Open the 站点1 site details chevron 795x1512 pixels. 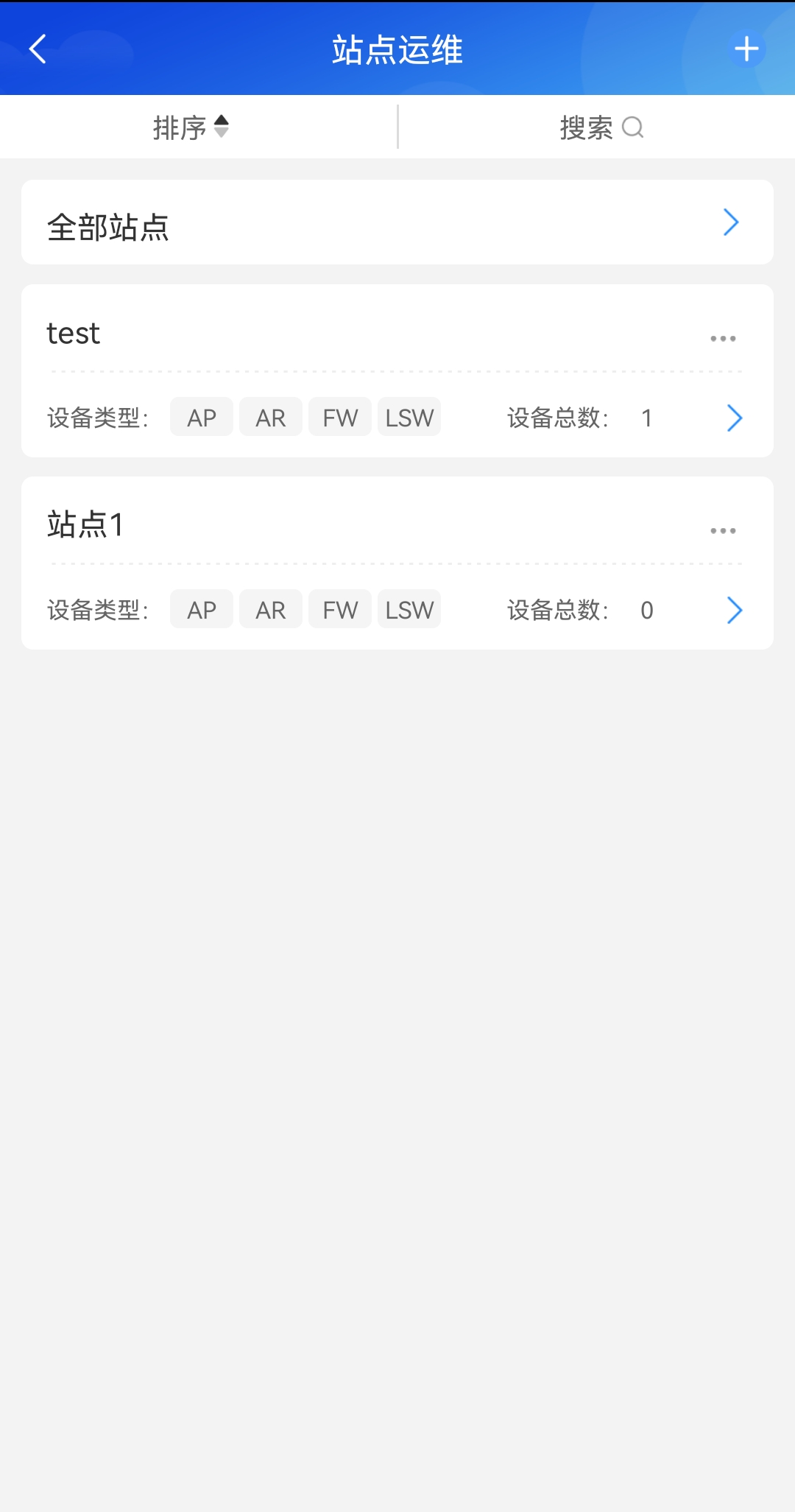[x=734, y=611]
